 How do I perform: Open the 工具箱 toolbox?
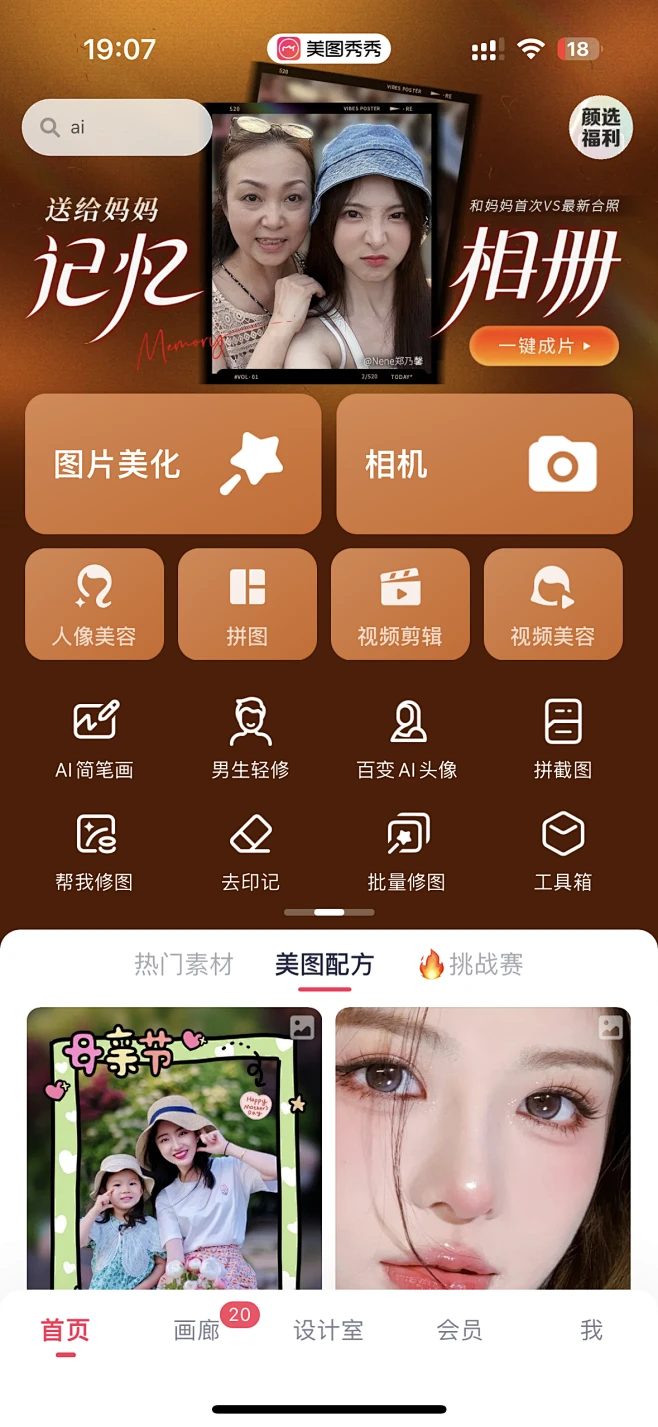(563, 852)
